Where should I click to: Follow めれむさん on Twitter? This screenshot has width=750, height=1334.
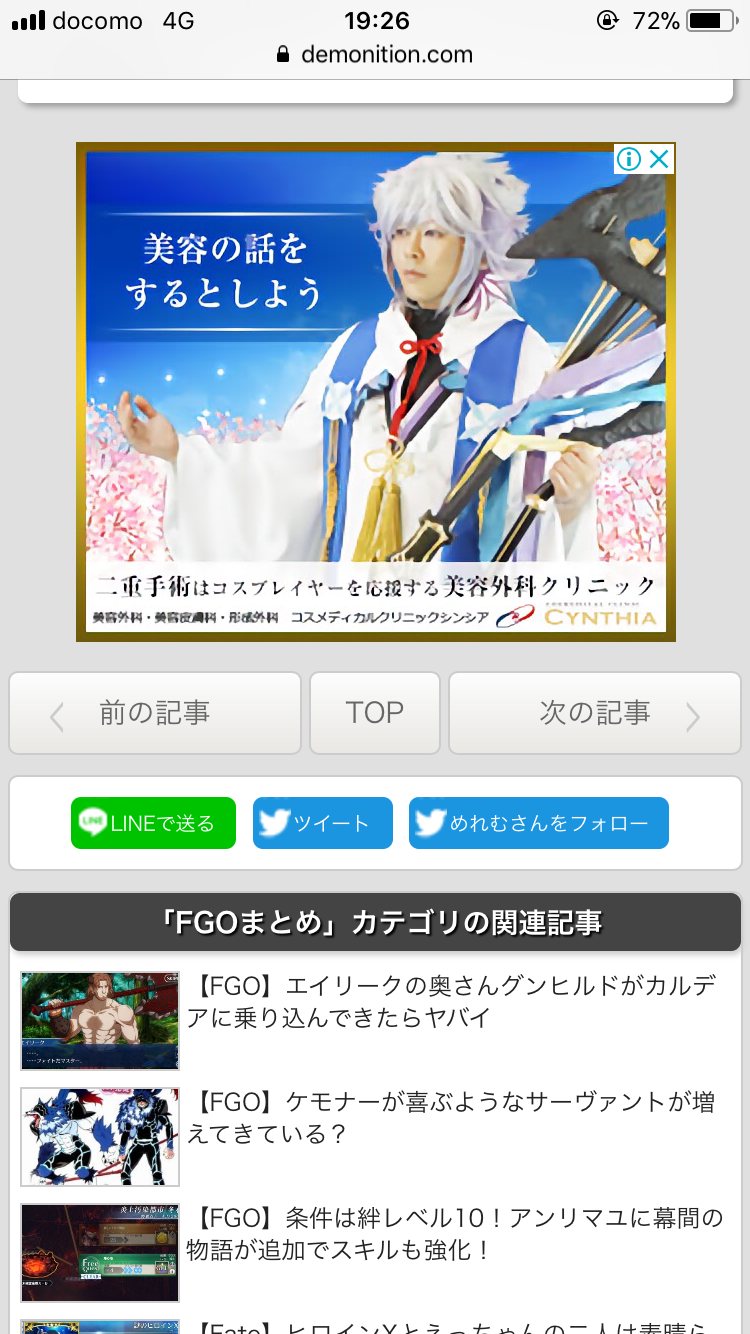click(538, 823)
